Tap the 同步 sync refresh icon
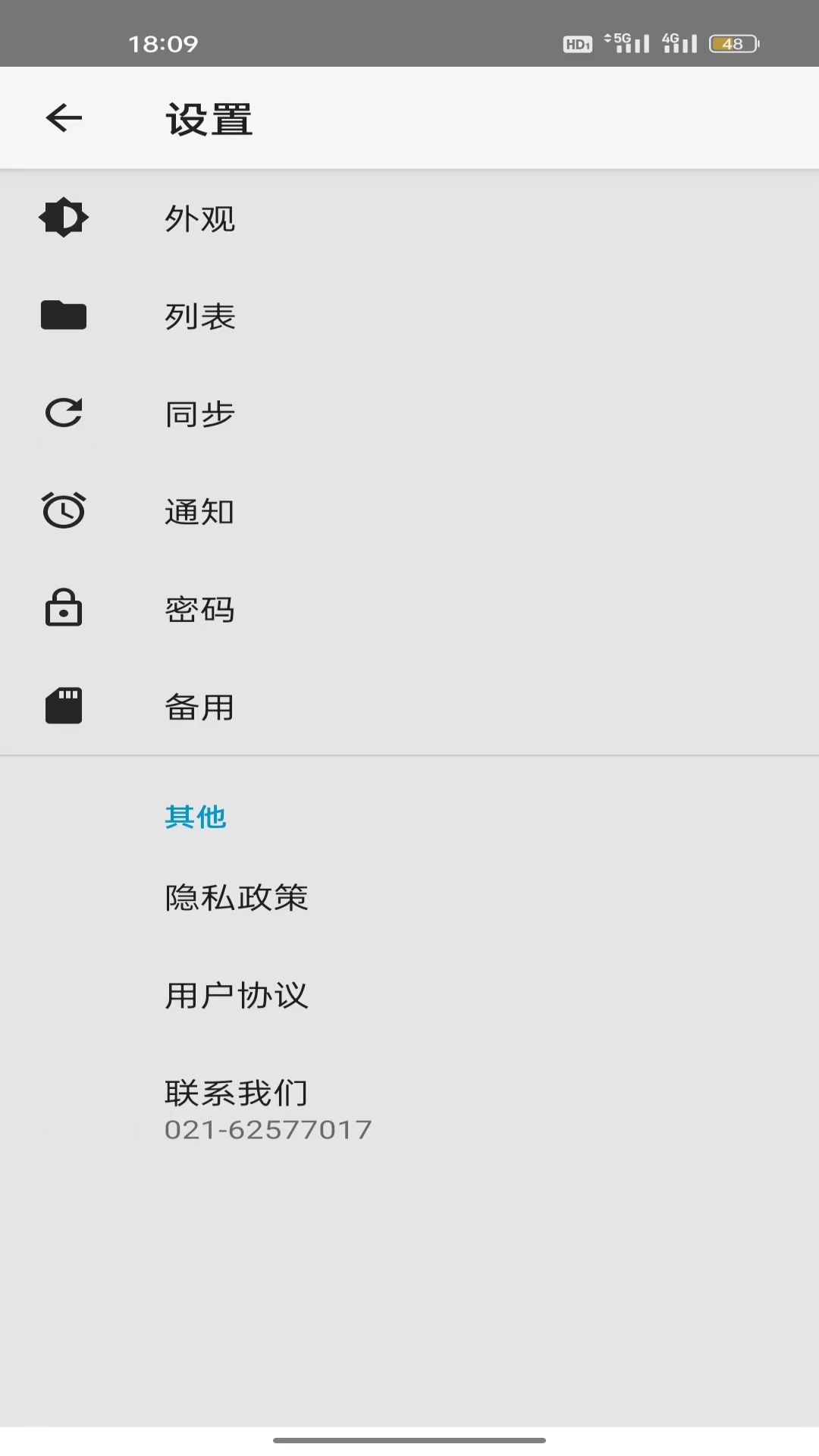This screenshot has height=1456, width=819. coord(64,413)
